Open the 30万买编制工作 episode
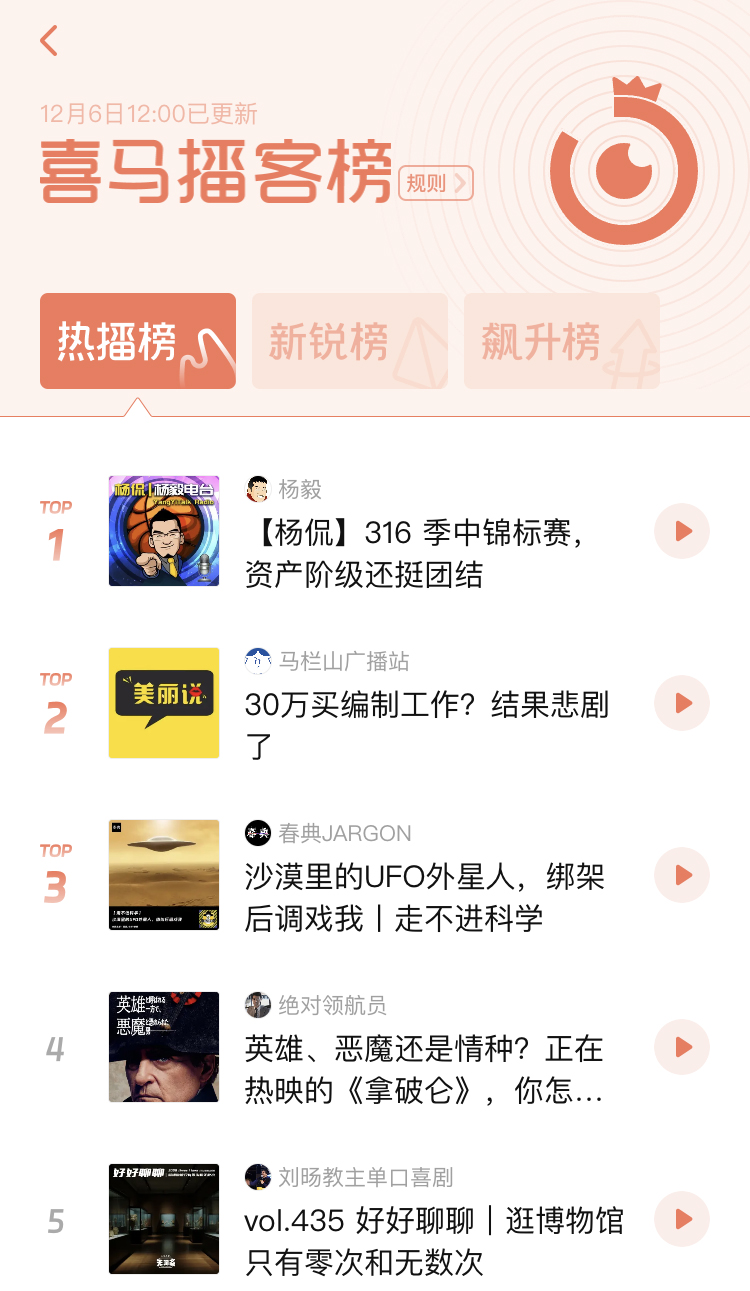This screenshot has width=750, height=1291. 426,724
